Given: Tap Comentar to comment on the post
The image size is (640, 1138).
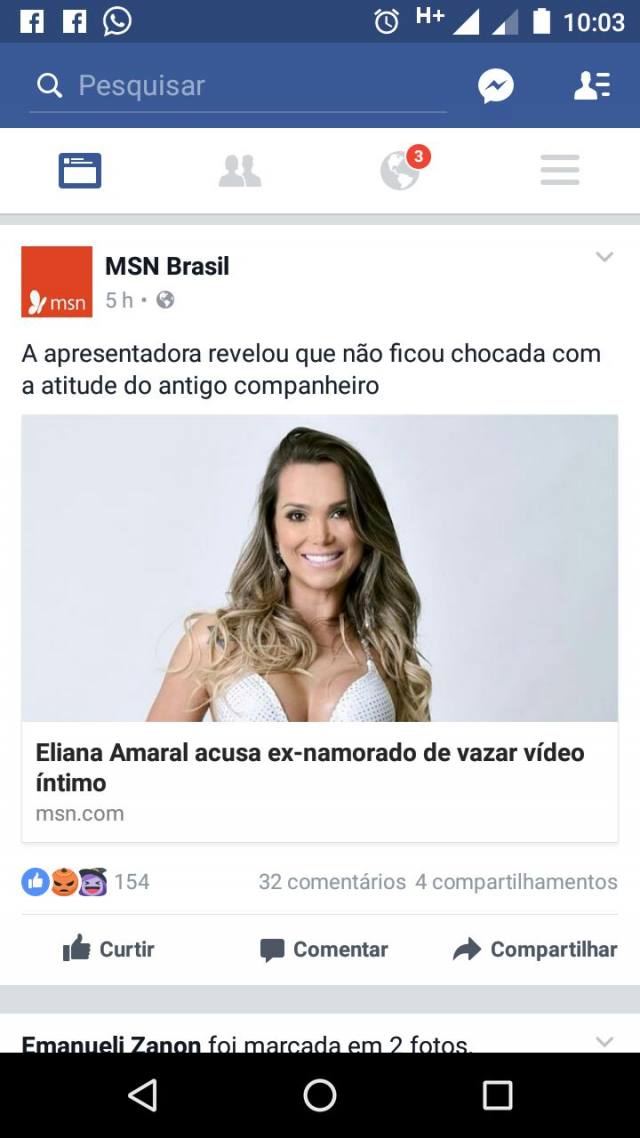Looking at the screenshot, I should click(324, 949).
